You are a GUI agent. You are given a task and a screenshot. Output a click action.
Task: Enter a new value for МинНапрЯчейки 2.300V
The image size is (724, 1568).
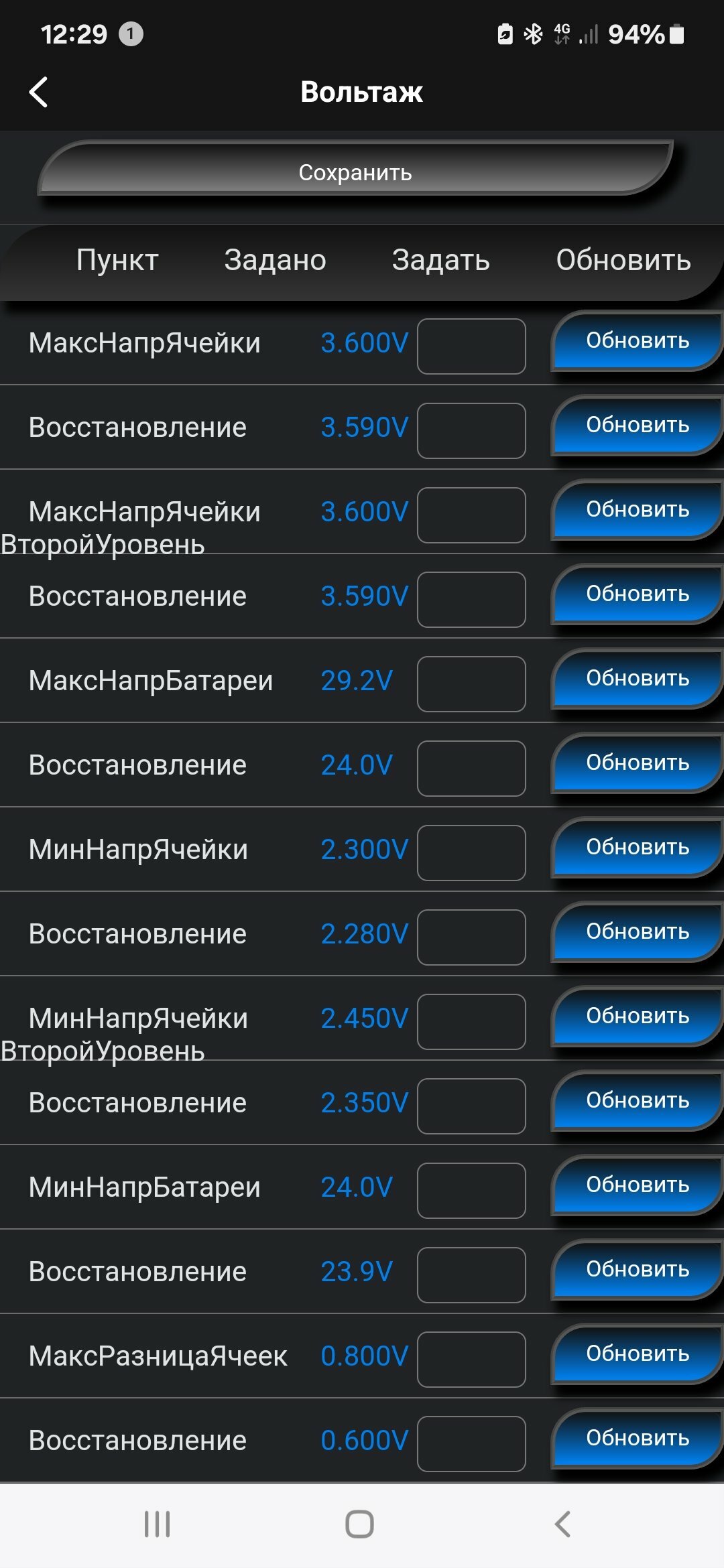click(471, 852)
